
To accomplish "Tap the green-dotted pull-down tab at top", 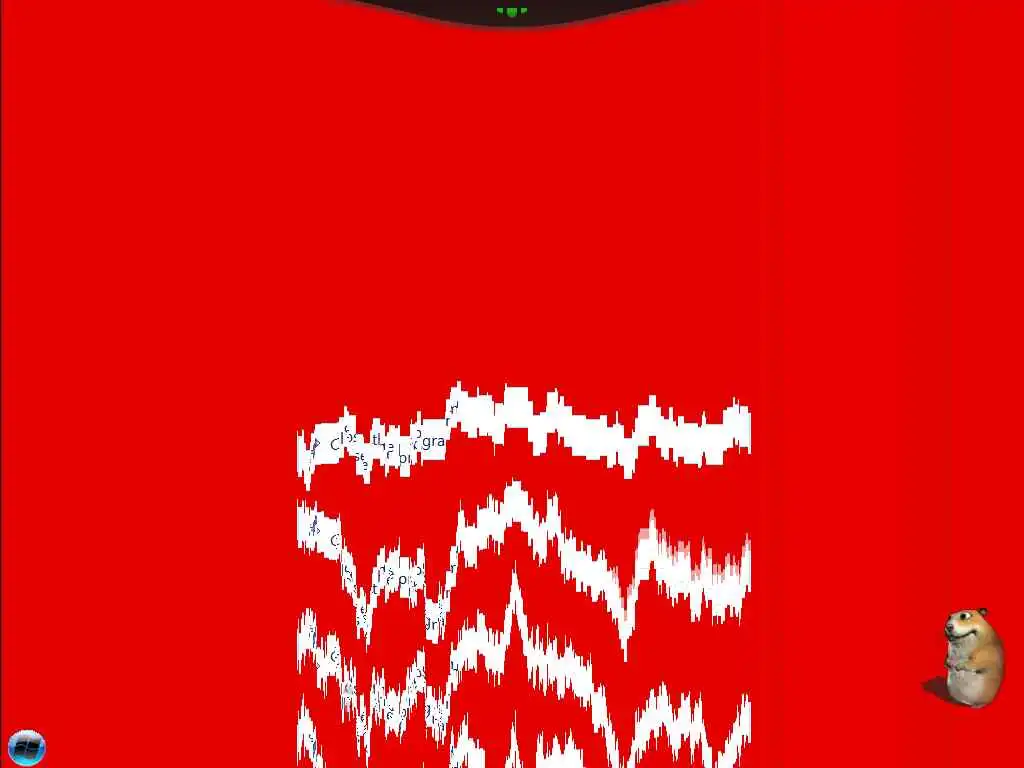I will coord(512,11).
